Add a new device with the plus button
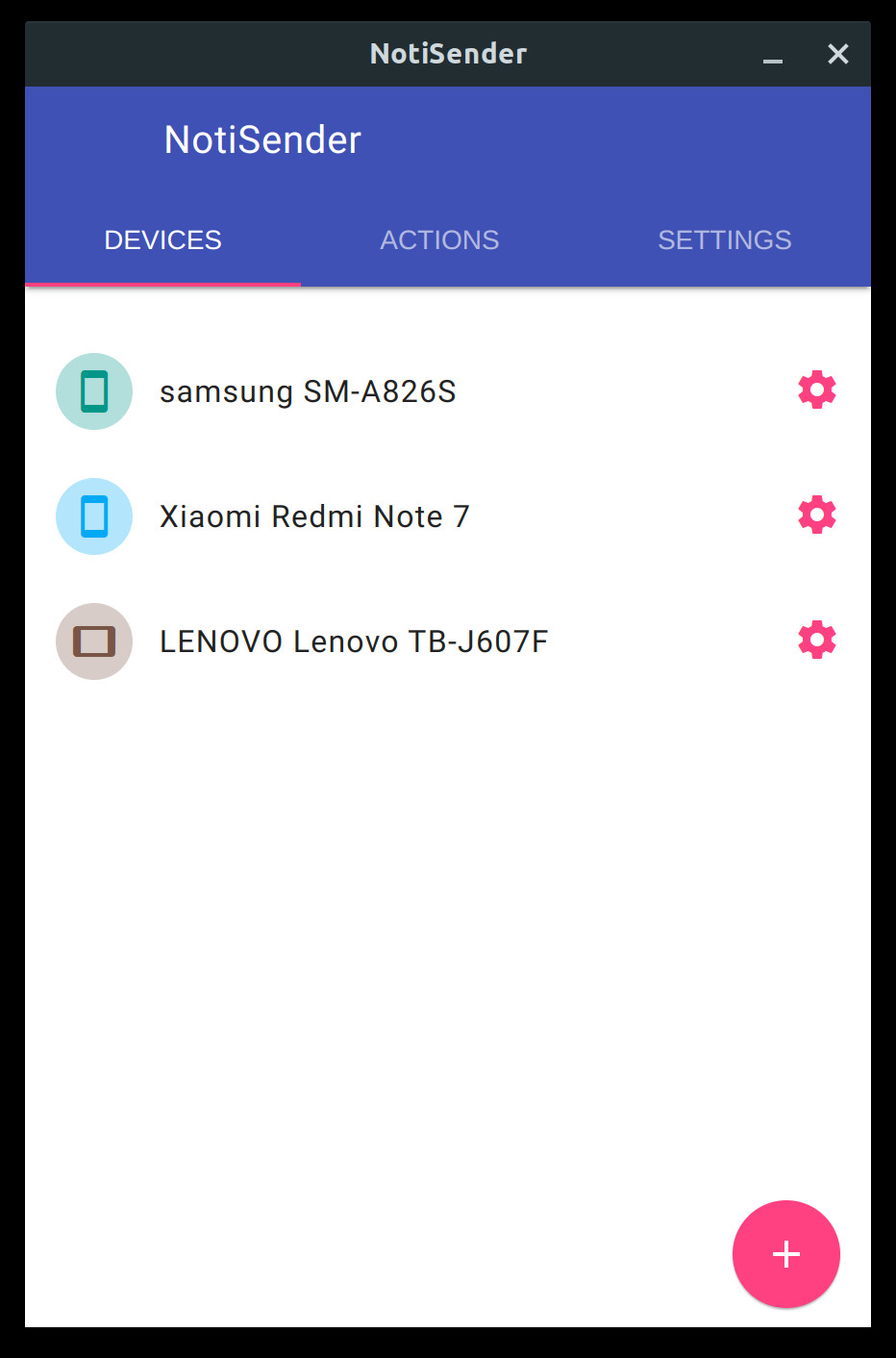 pyautogui.click(x=785, y=1254)
